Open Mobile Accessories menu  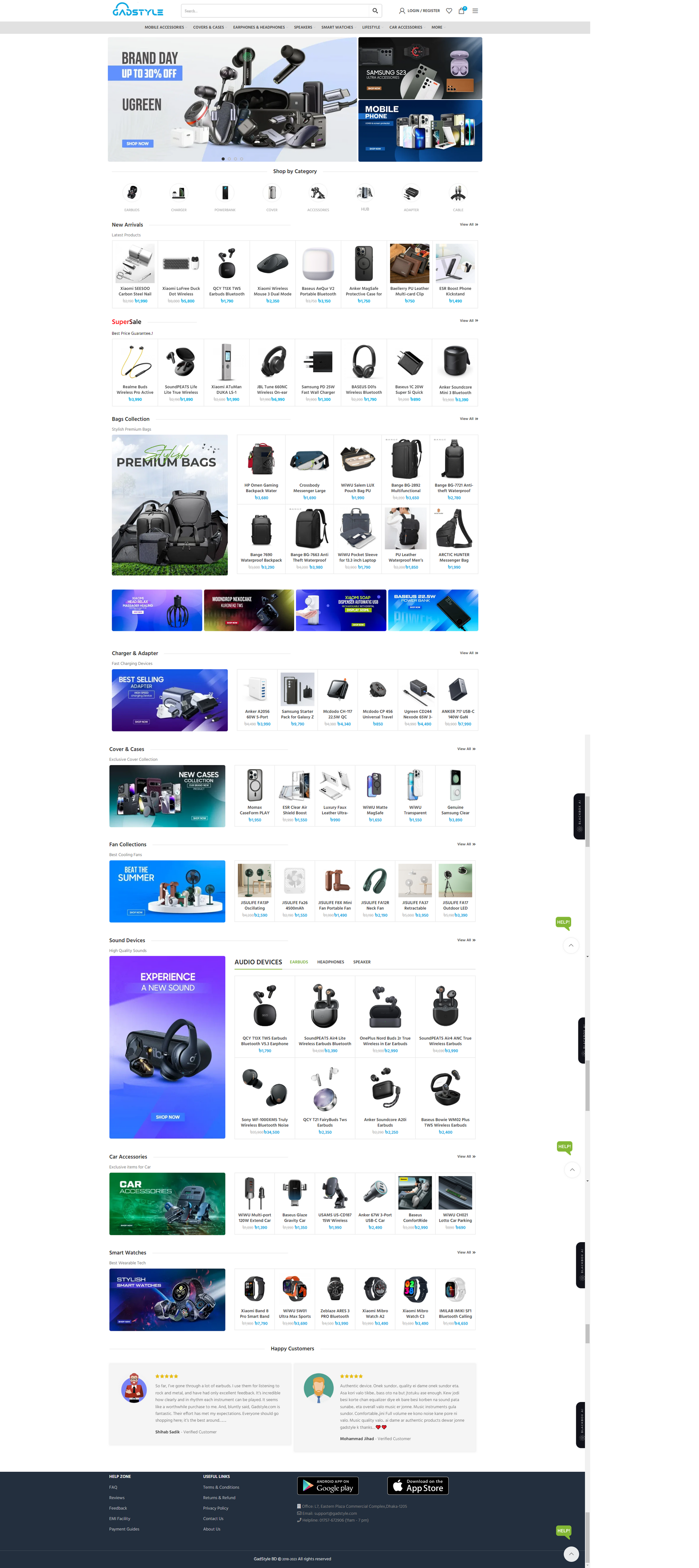[x=165, y=27]
